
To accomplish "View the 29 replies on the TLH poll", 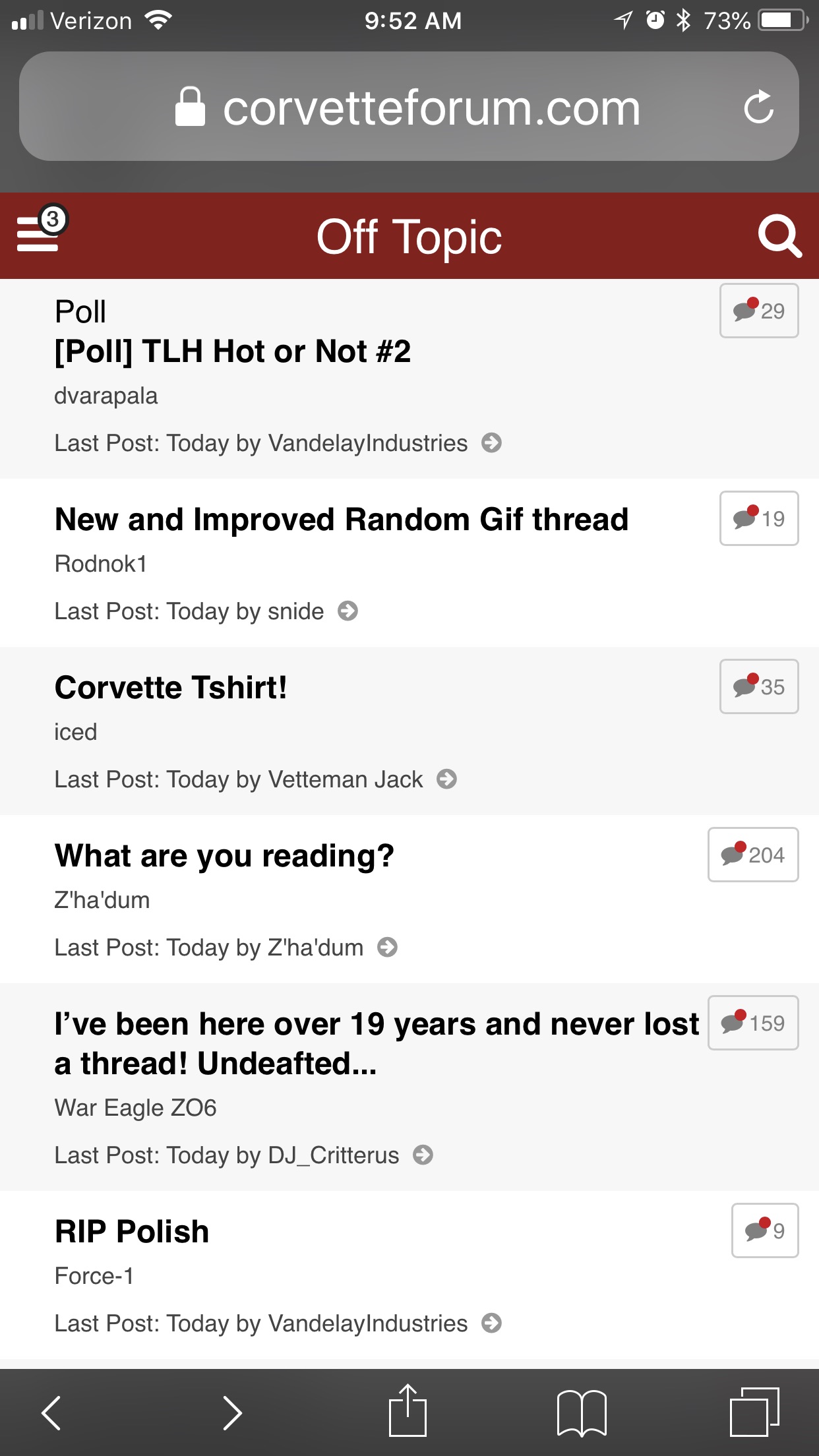I will coord(759,311).
